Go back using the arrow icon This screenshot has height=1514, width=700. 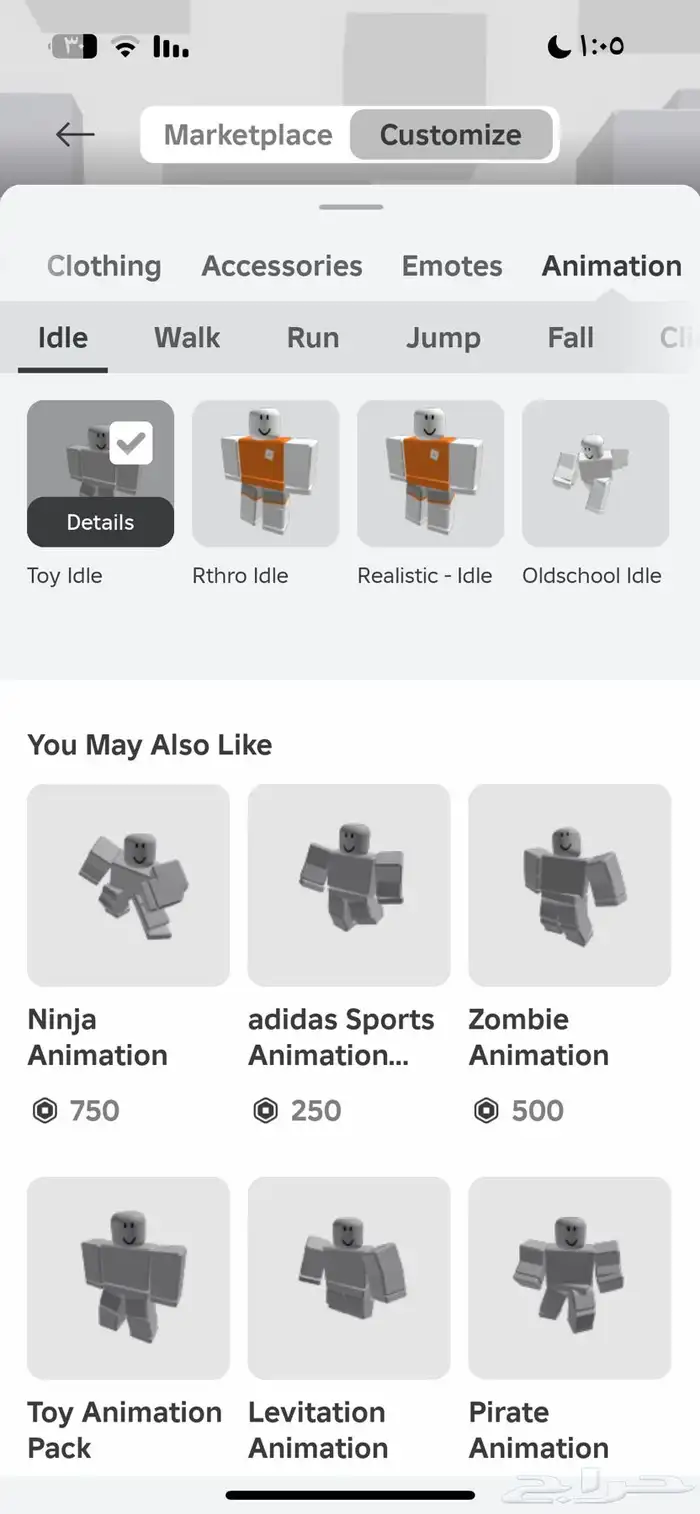75,134
